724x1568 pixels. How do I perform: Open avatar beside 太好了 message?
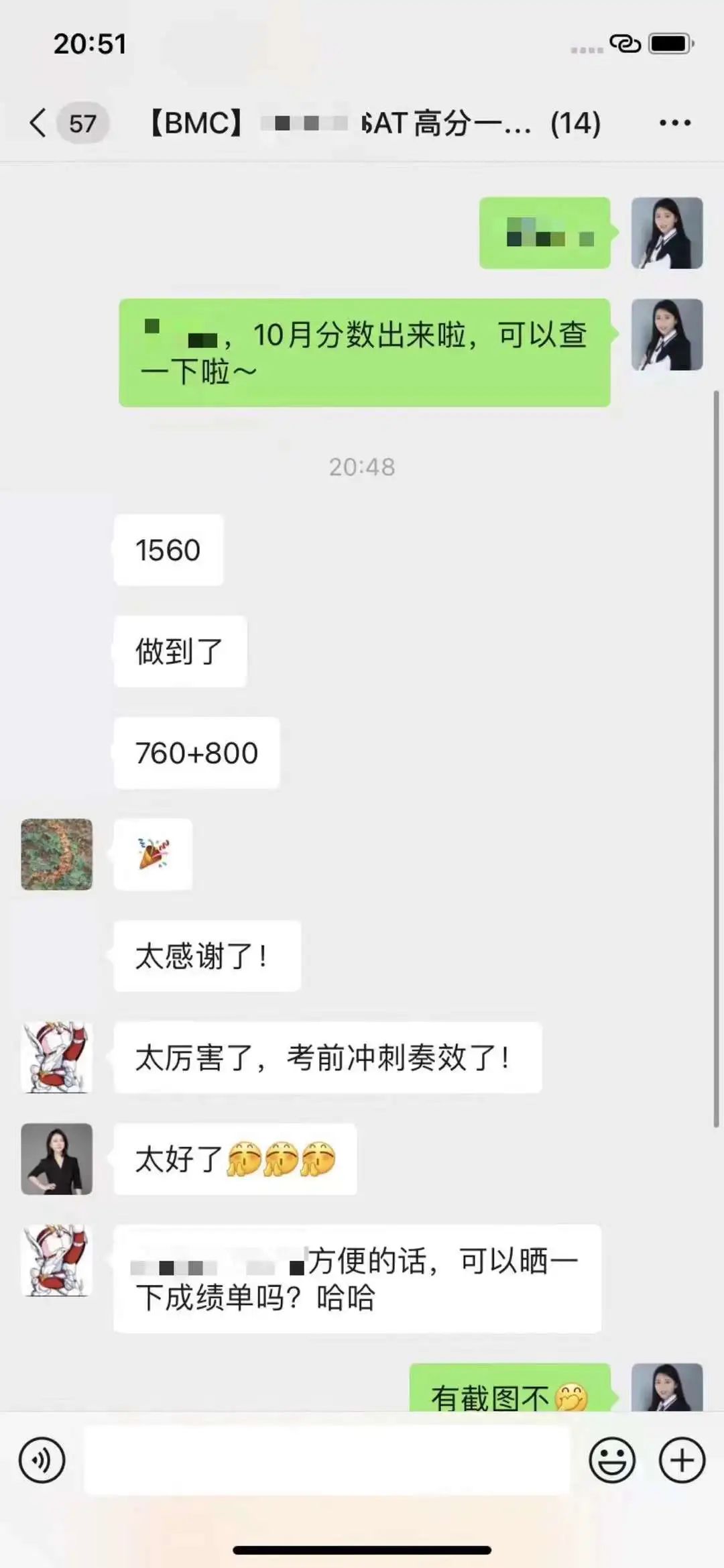[57, 1159]
